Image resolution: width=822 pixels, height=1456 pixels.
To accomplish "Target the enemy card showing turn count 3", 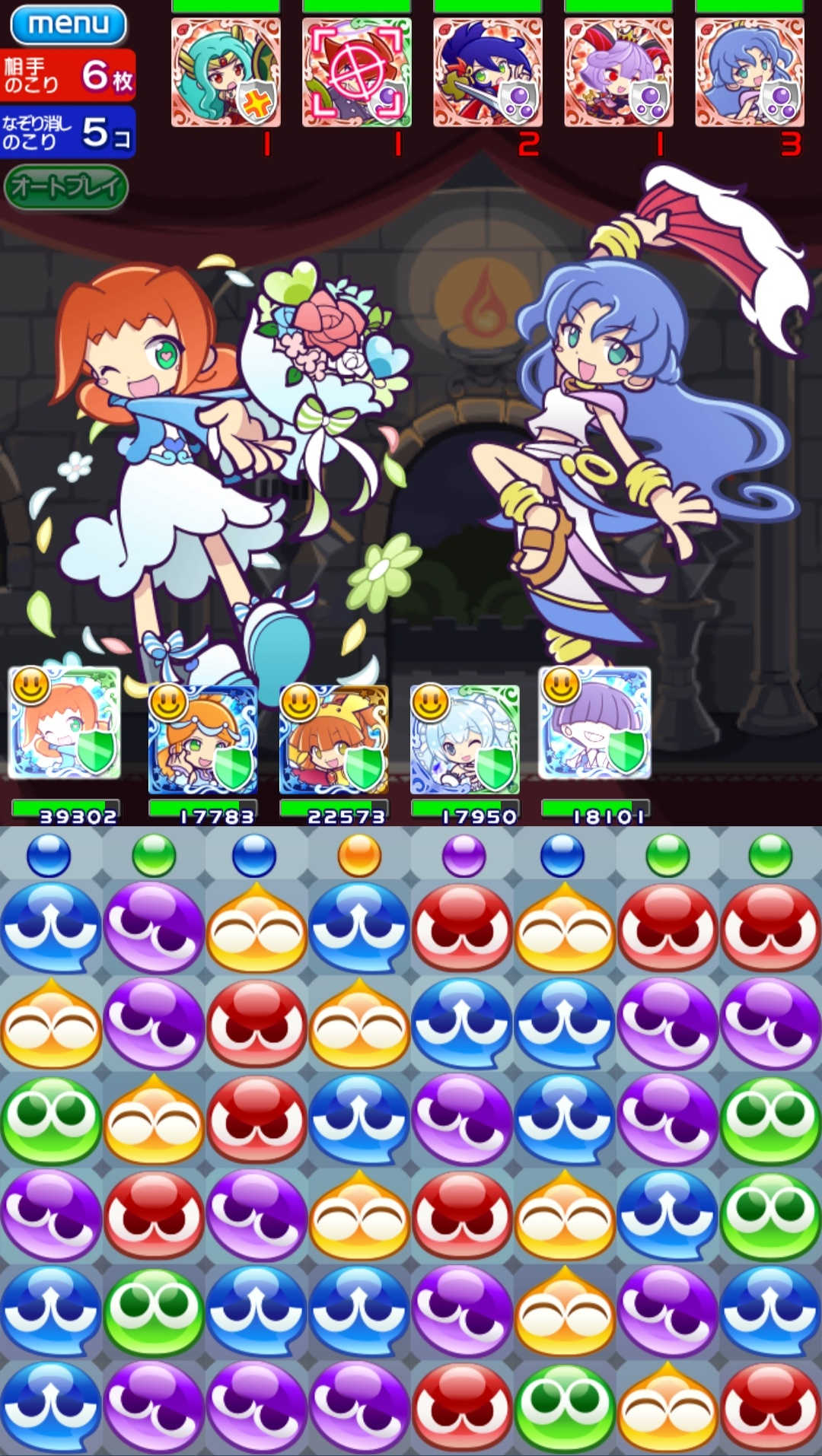I will (750, 72).
